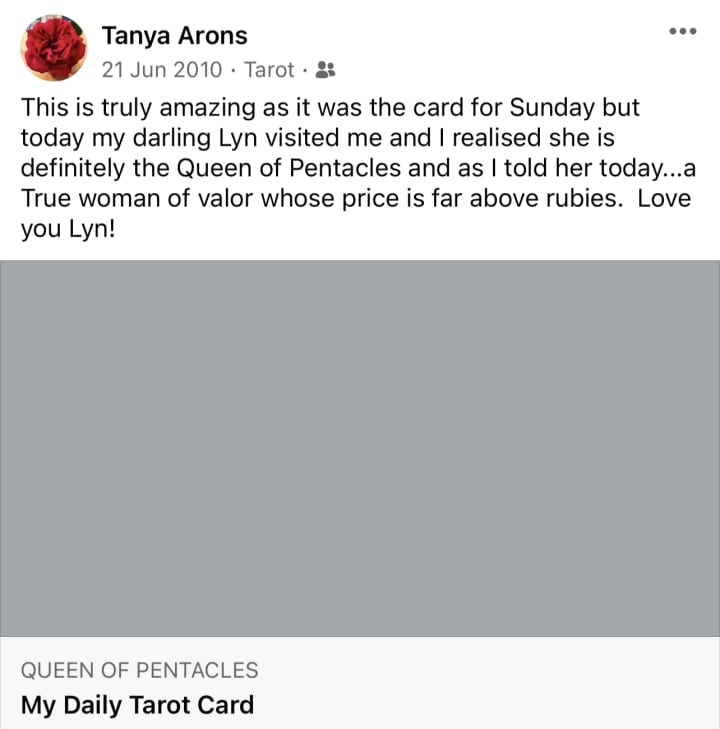Open Tanya Arons' profile picture
Image resolution: width=720 pixels, height=729 pixels.
point(53,49)
